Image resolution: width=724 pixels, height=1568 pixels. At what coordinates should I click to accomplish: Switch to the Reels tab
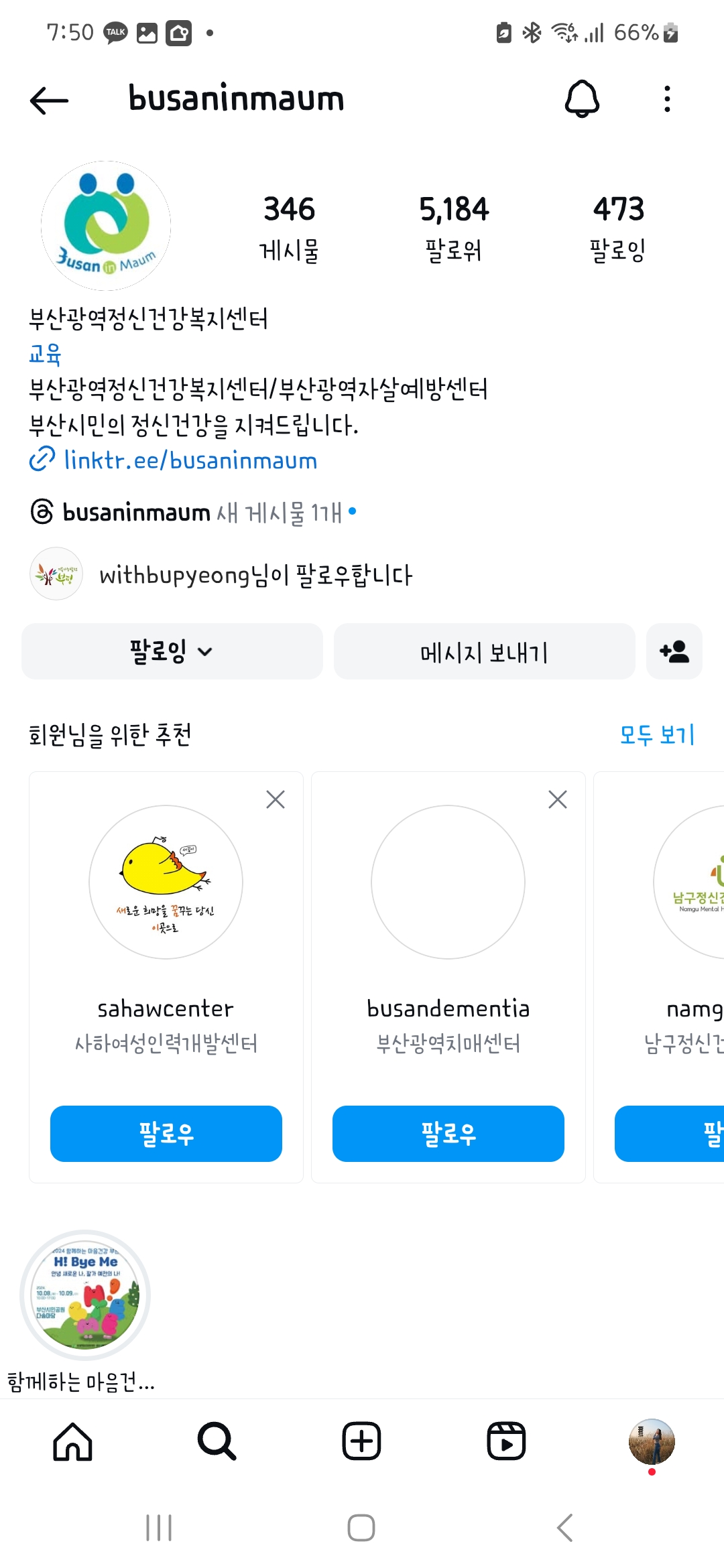(506, 1441)
